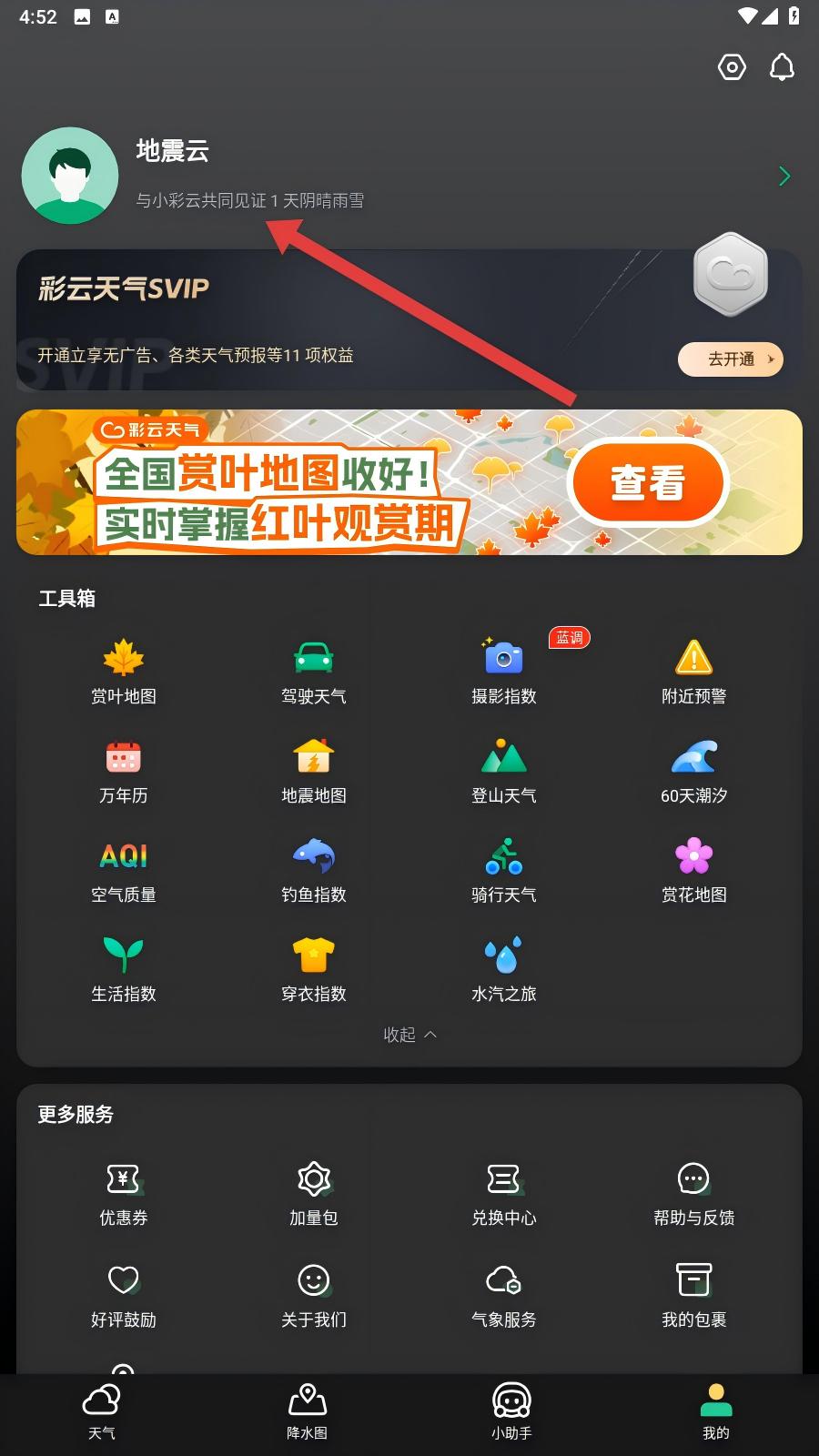Open the notifications bell
This screenshot has width=819, height=1456.
782,67
